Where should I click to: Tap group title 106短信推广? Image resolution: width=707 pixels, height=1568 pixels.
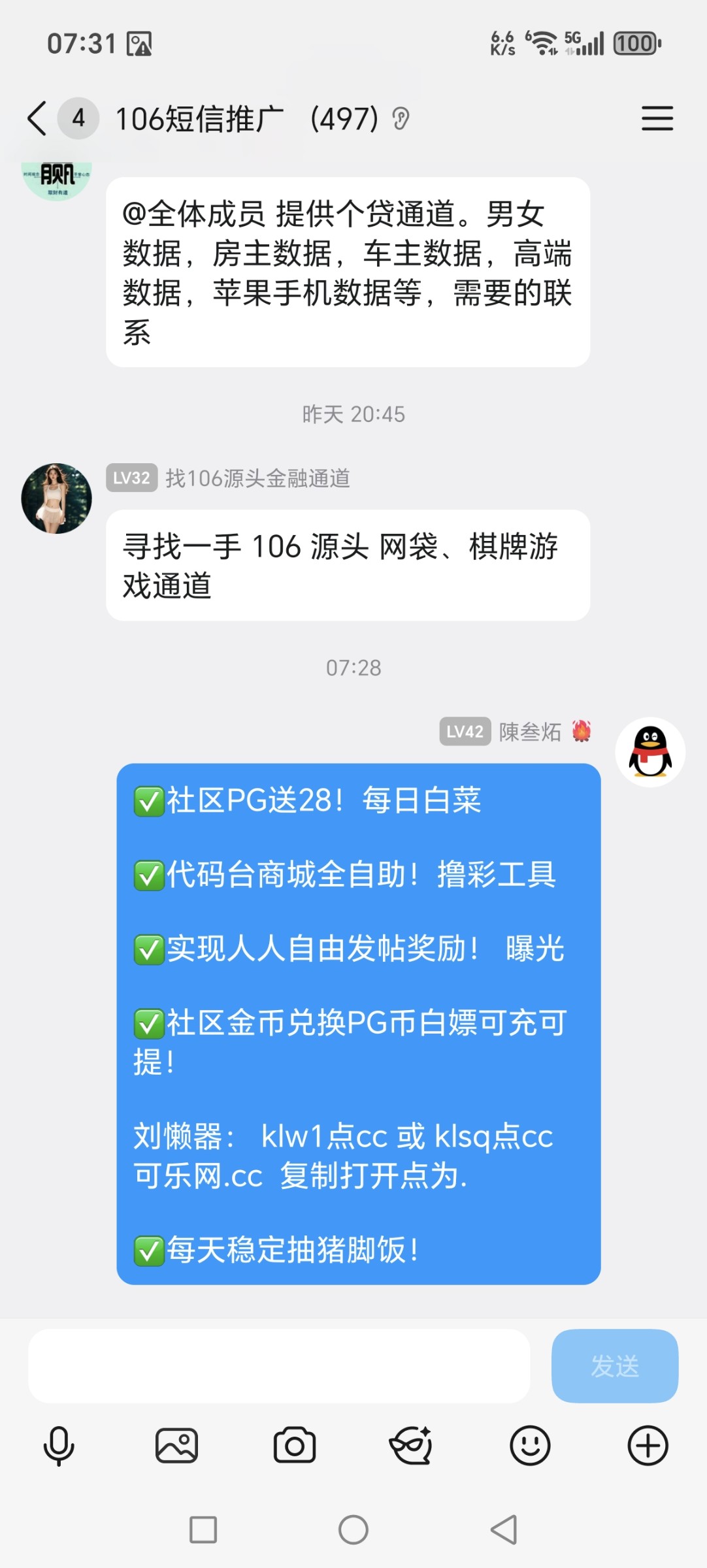(199, 119)
